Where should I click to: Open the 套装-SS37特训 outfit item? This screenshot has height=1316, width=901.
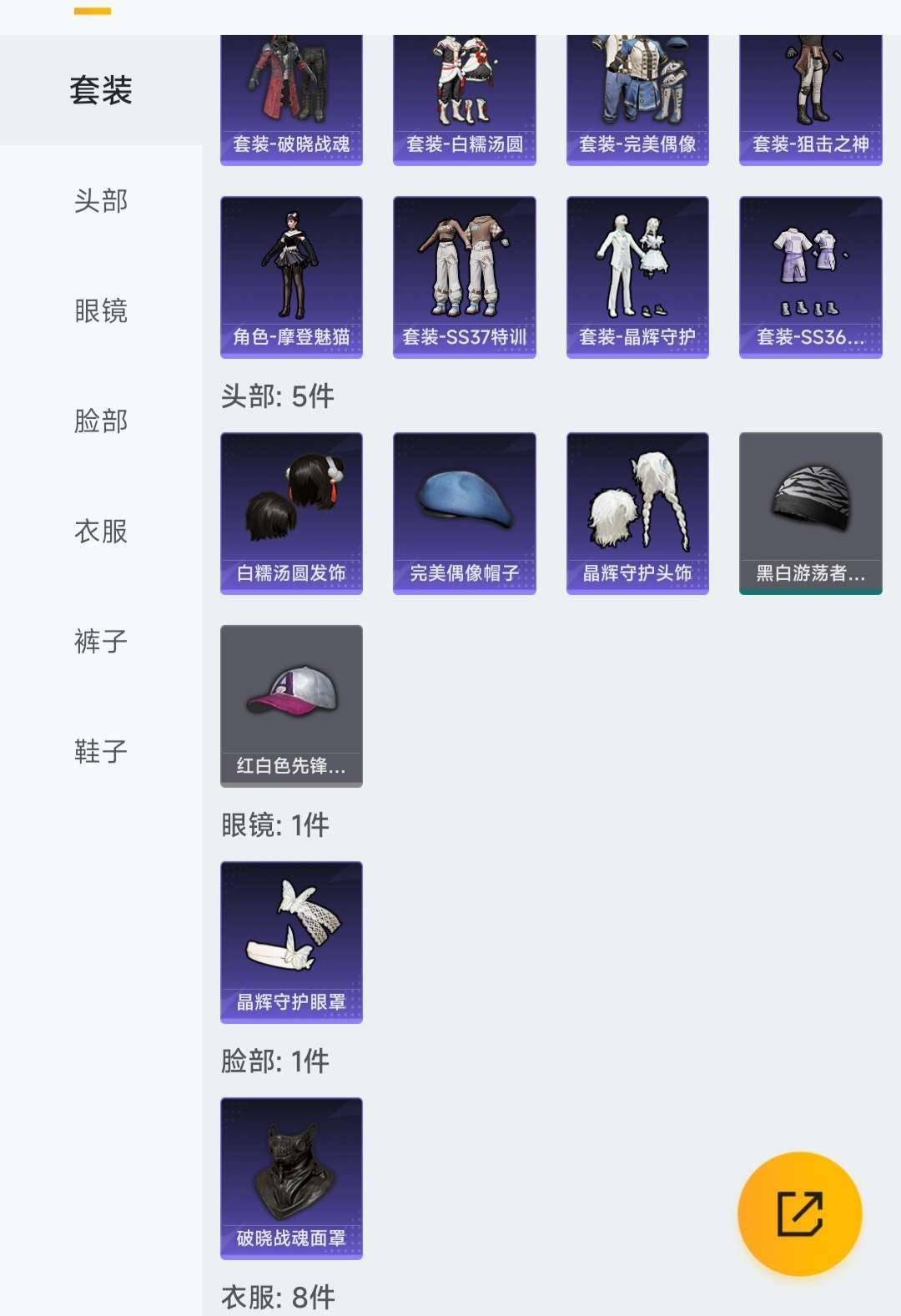pyautogui.click(x=464, y=275)
